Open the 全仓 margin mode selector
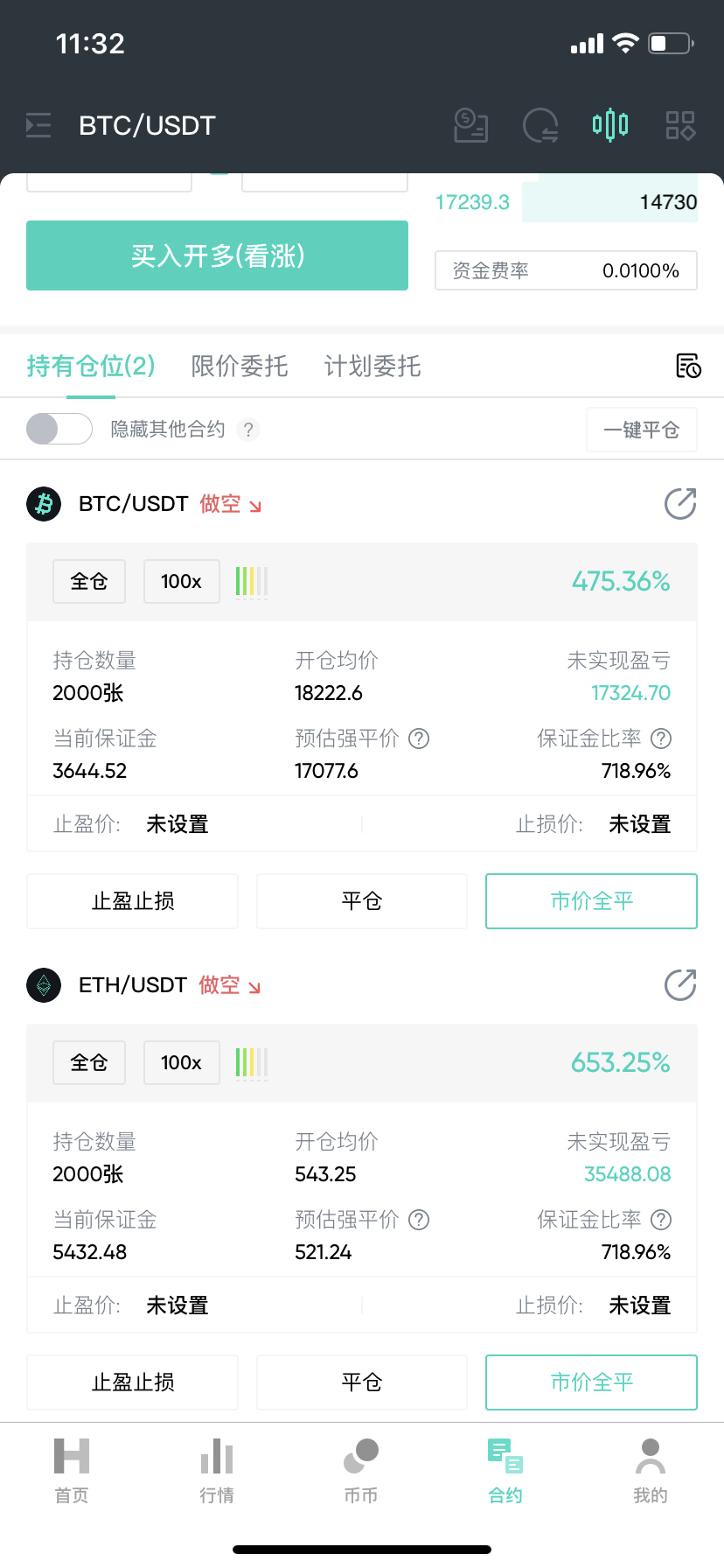 [88, 581]
